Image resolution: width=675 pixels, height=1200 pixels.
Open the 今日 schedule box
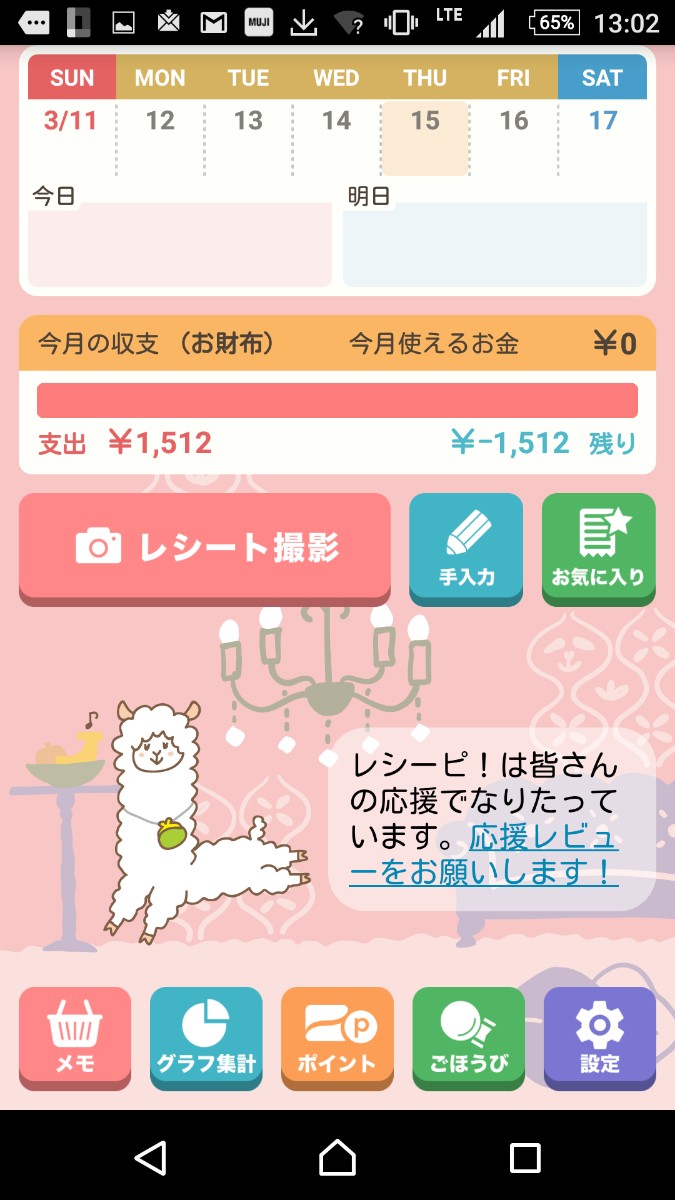coord(180,243)
